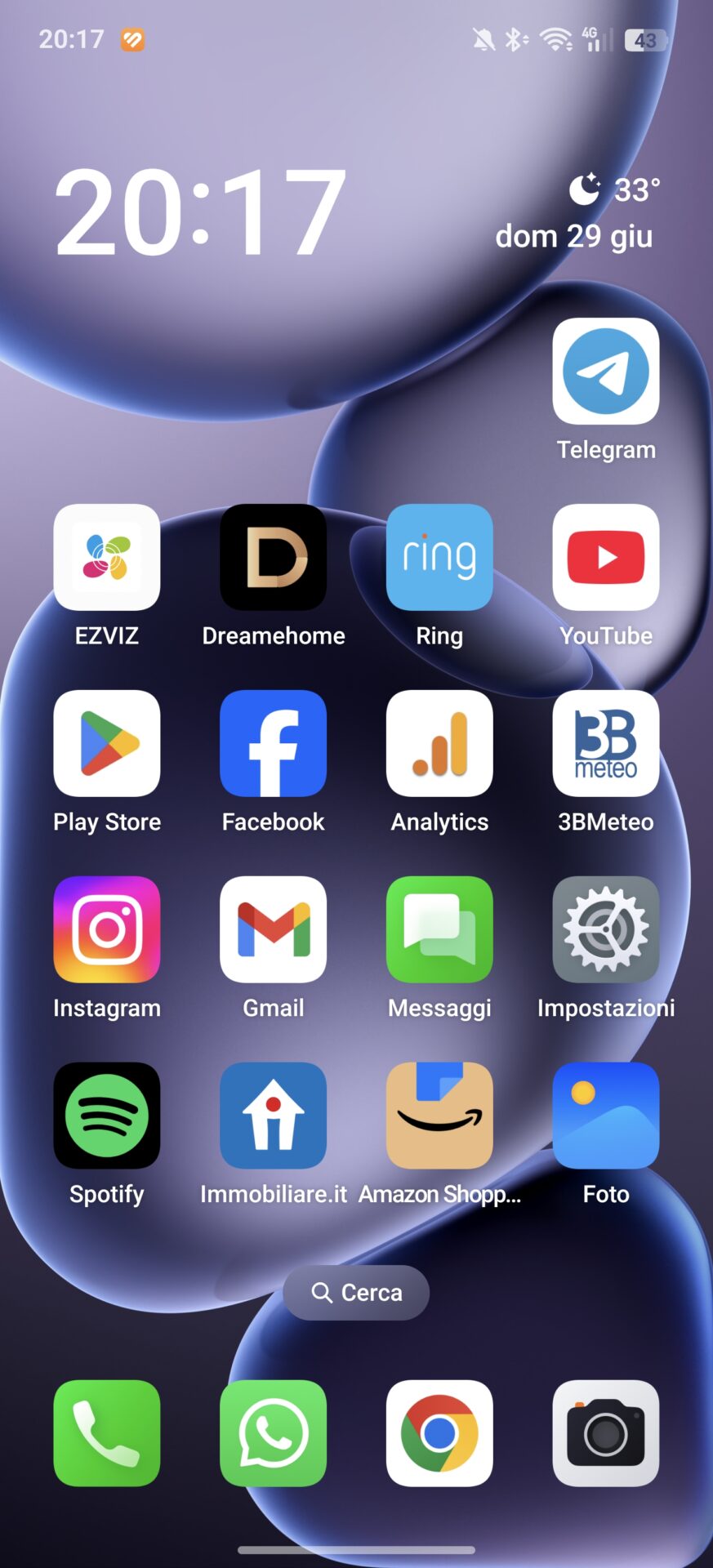Open the Ring app
Screen dimensions: 713x1568
439,557
